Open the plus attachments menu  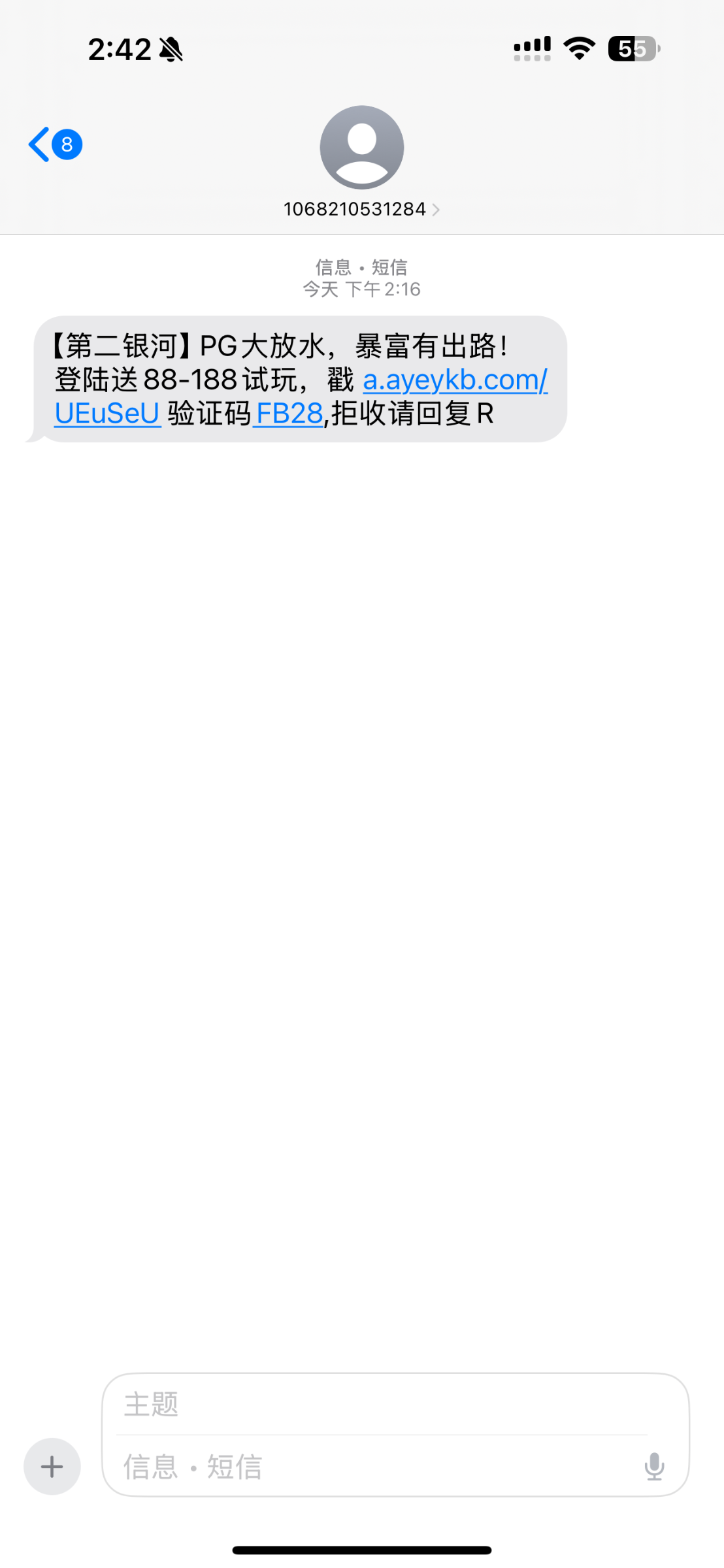click(x=52, y=1467)
